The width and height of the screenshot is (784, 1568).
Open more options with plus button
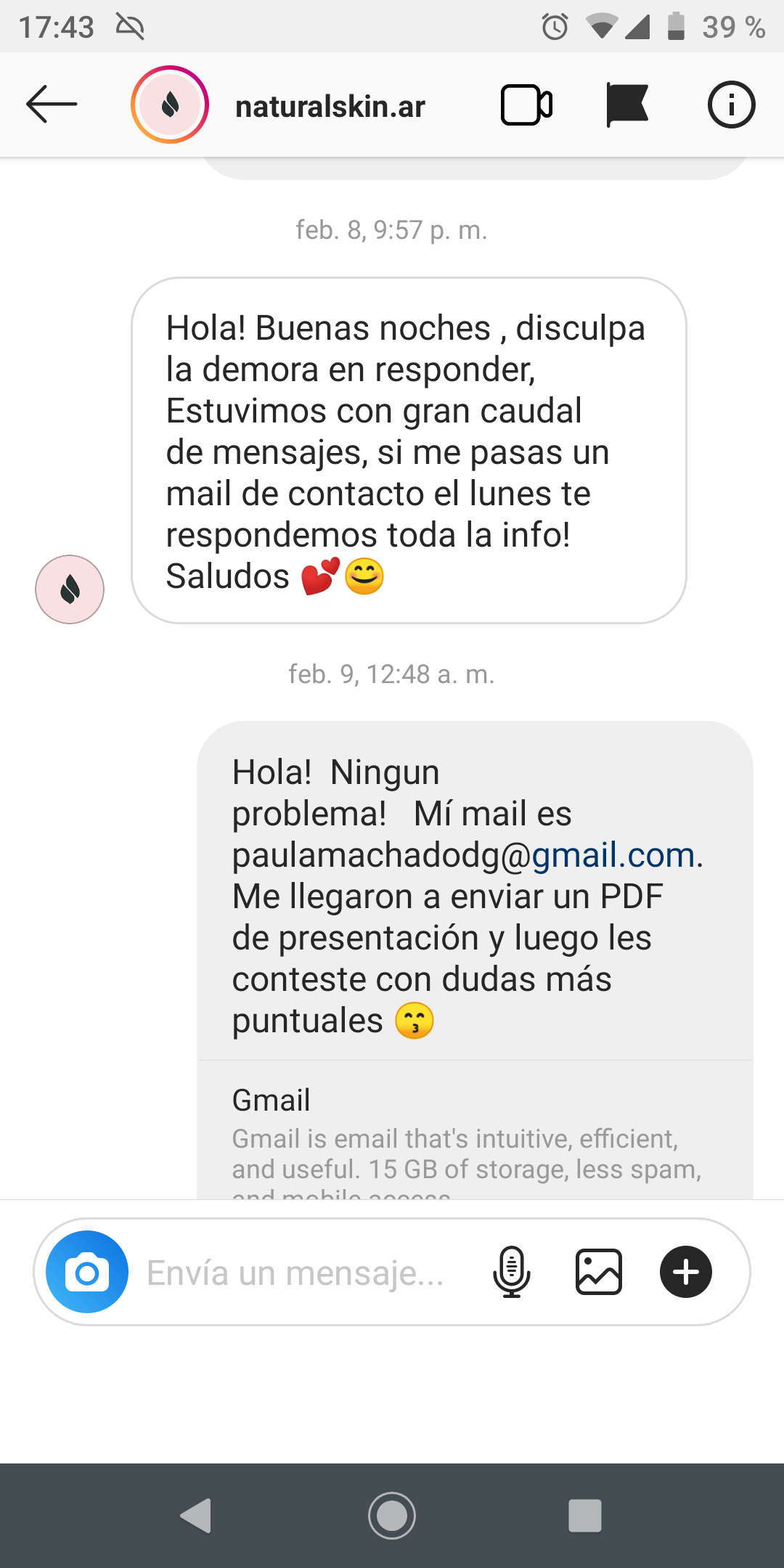[x=686, y=1272]
